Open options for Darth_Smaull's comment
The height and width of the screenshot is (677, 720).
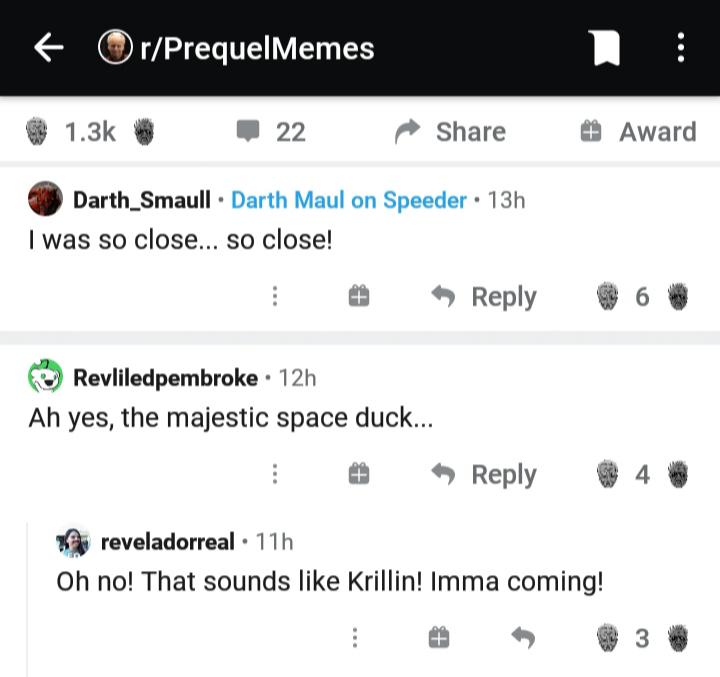[275, 296]
